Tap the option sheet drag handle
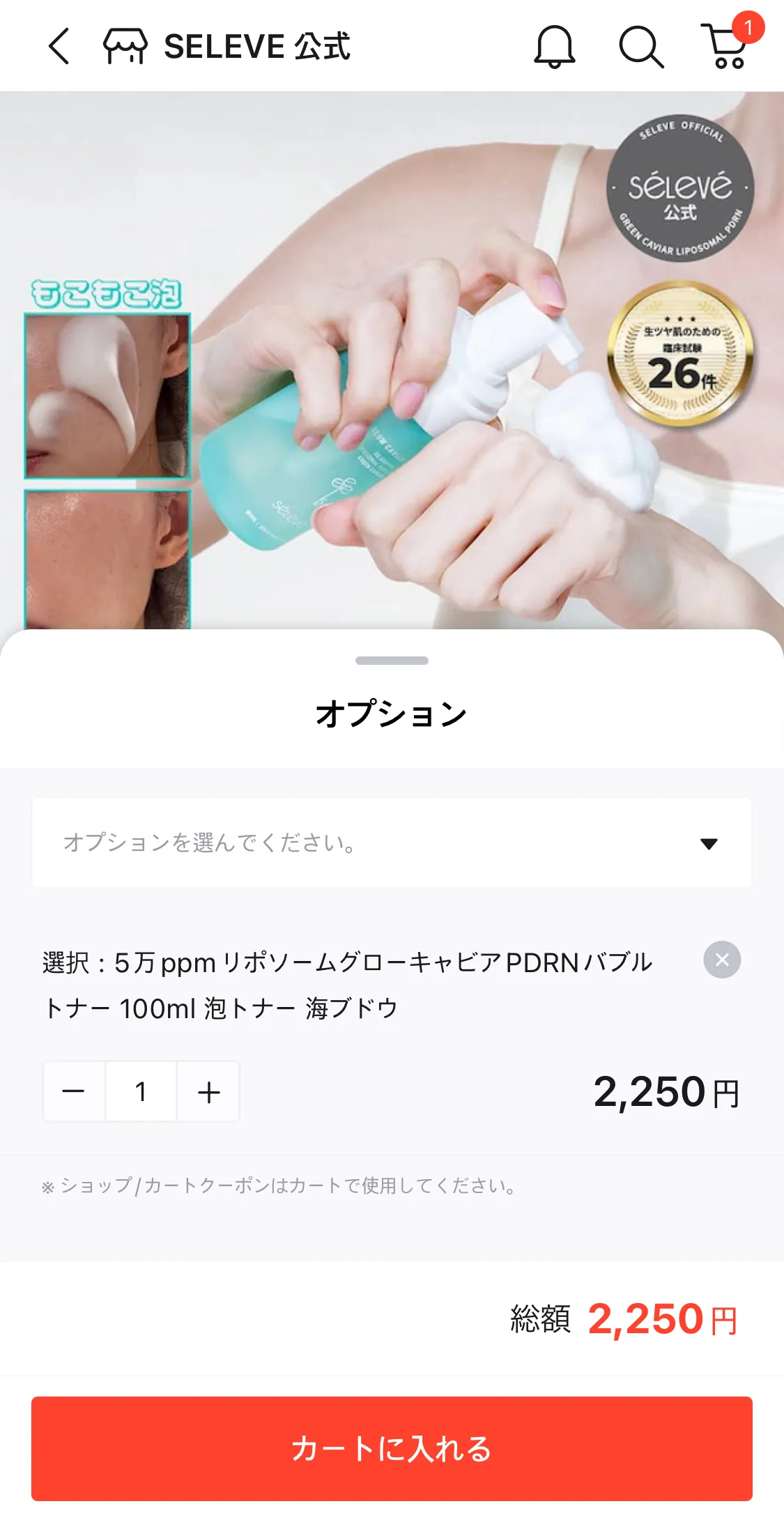Screen dimensions: 784x1522 coord(392,661)
